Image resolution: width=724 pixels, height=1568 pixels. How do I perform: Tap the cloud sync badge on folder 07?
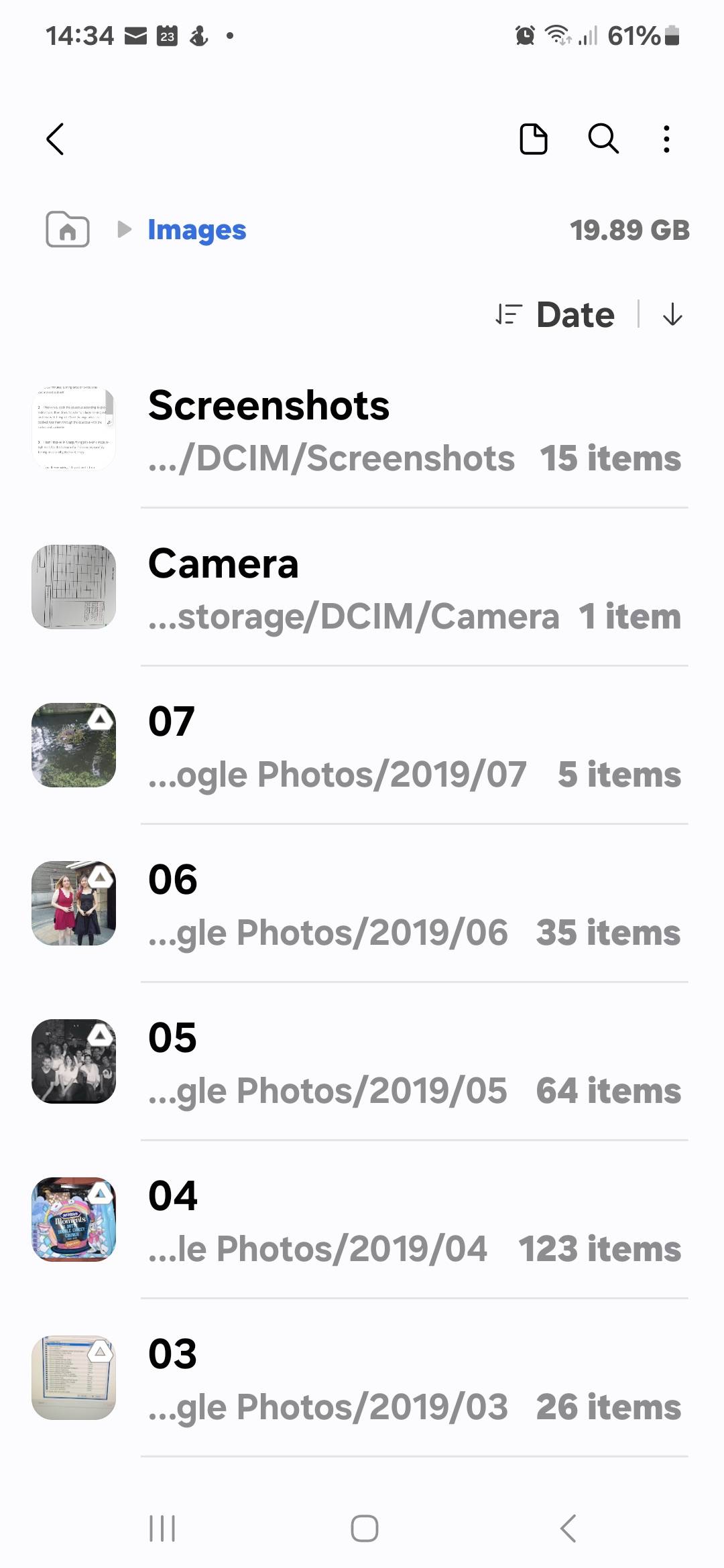click(101, 720)
